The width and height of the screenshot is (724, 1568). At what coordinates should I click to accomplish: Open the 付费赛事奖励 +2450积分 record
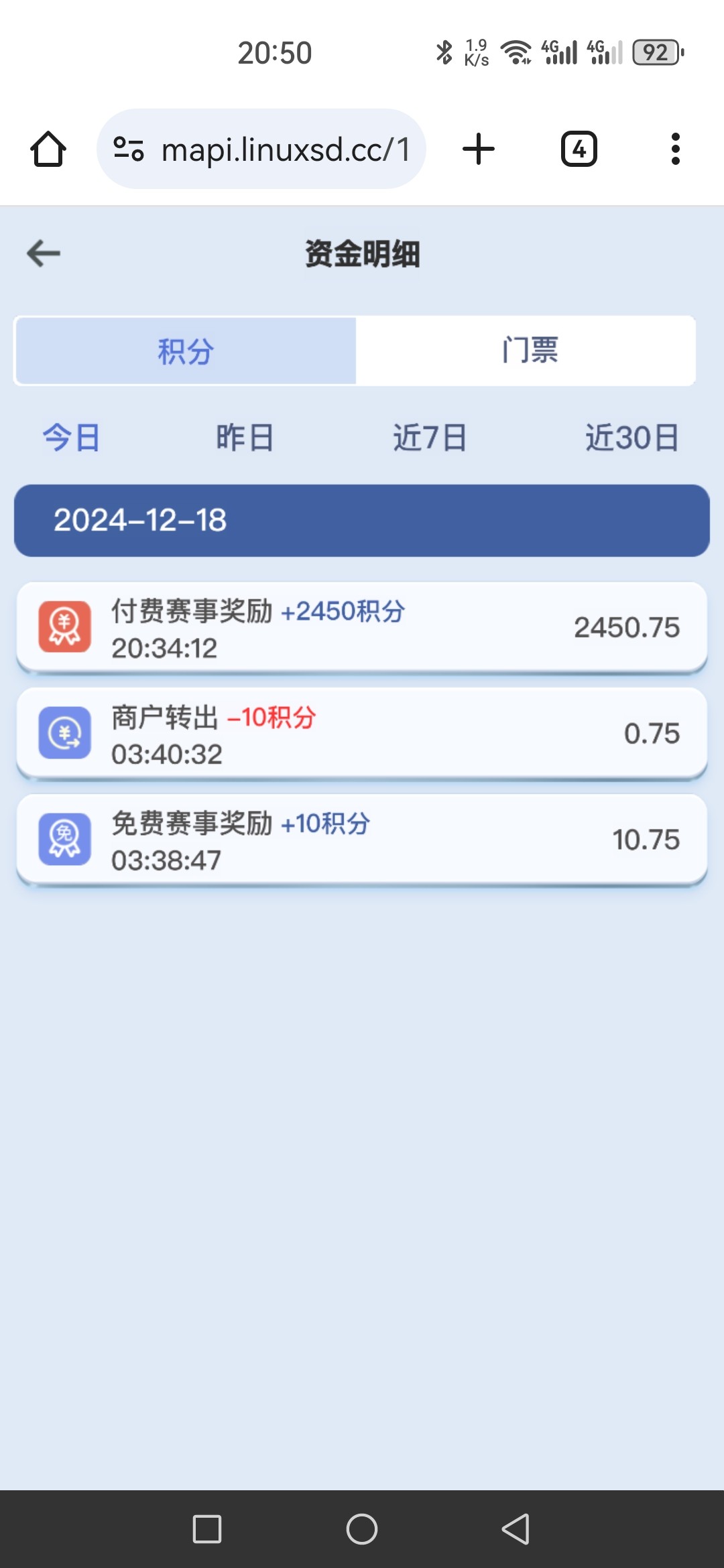pyautogui.click(x=362, y=628)
